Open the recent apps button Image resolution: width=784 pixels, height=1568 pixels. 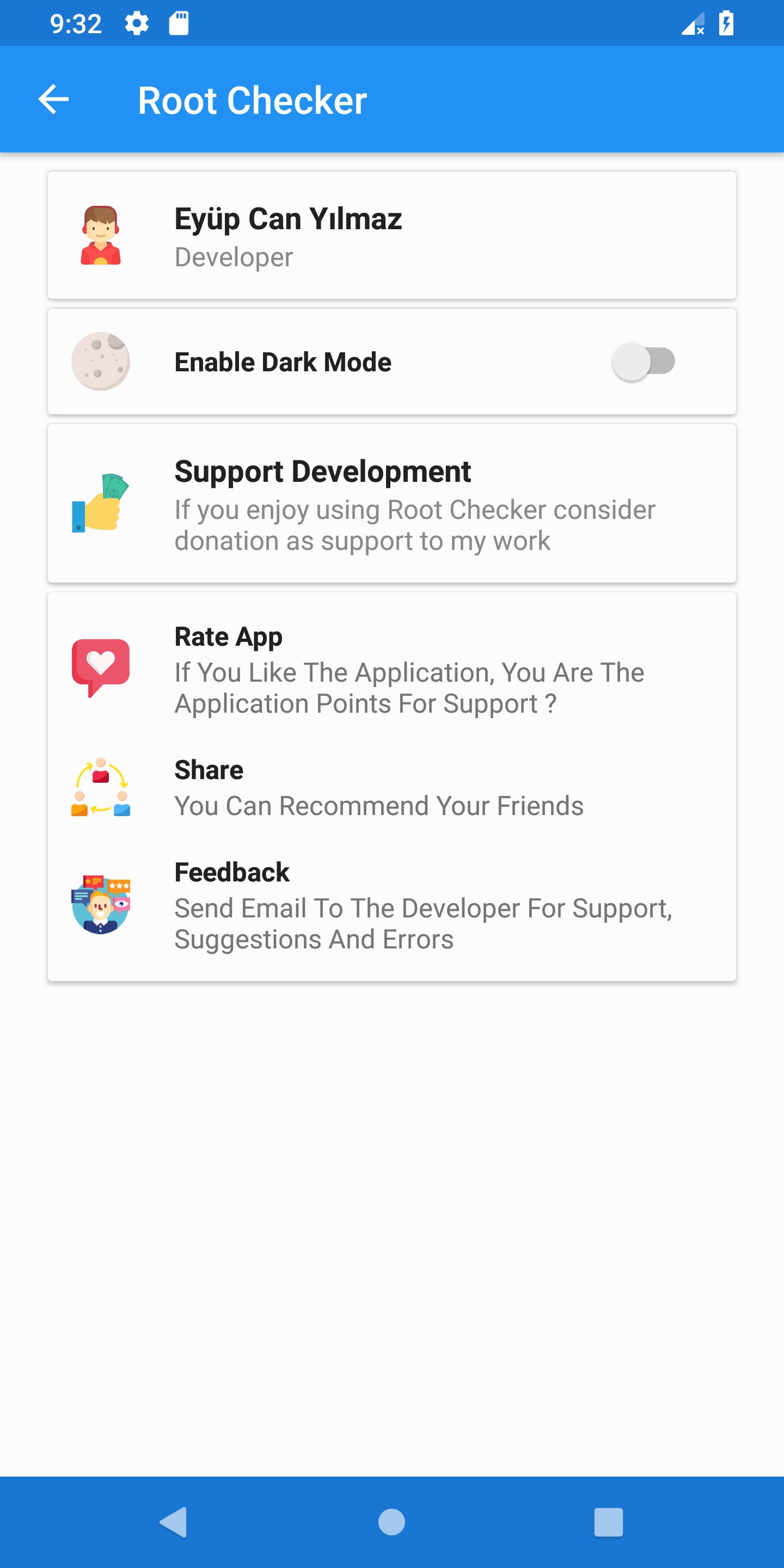coord(608,1522)
